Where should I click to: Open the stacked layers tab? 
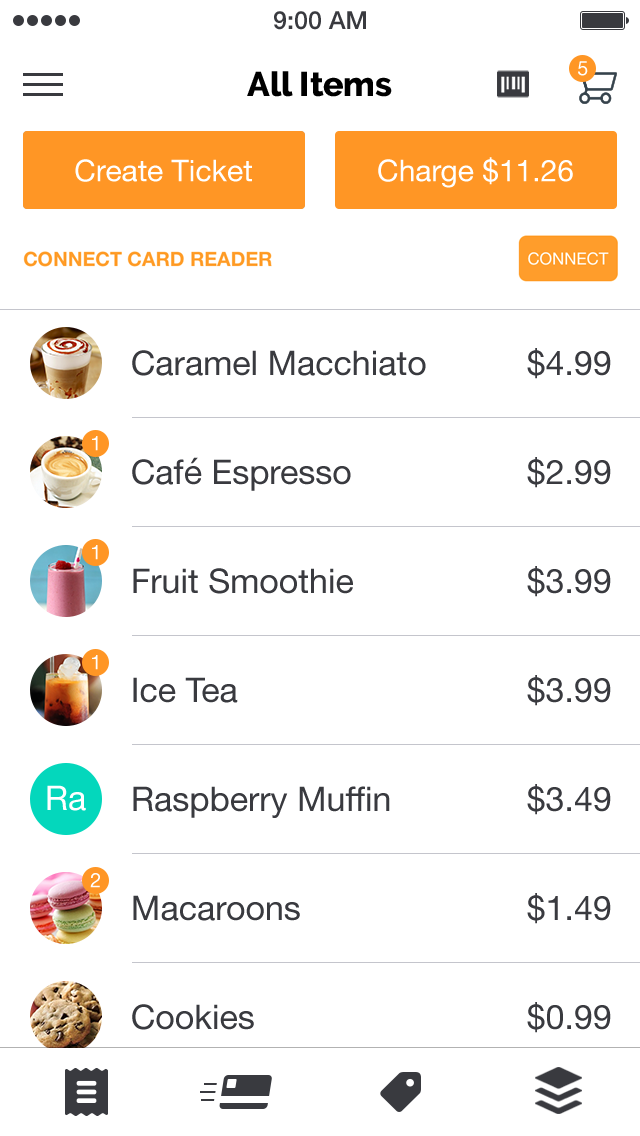click(x=558, y=1091)
